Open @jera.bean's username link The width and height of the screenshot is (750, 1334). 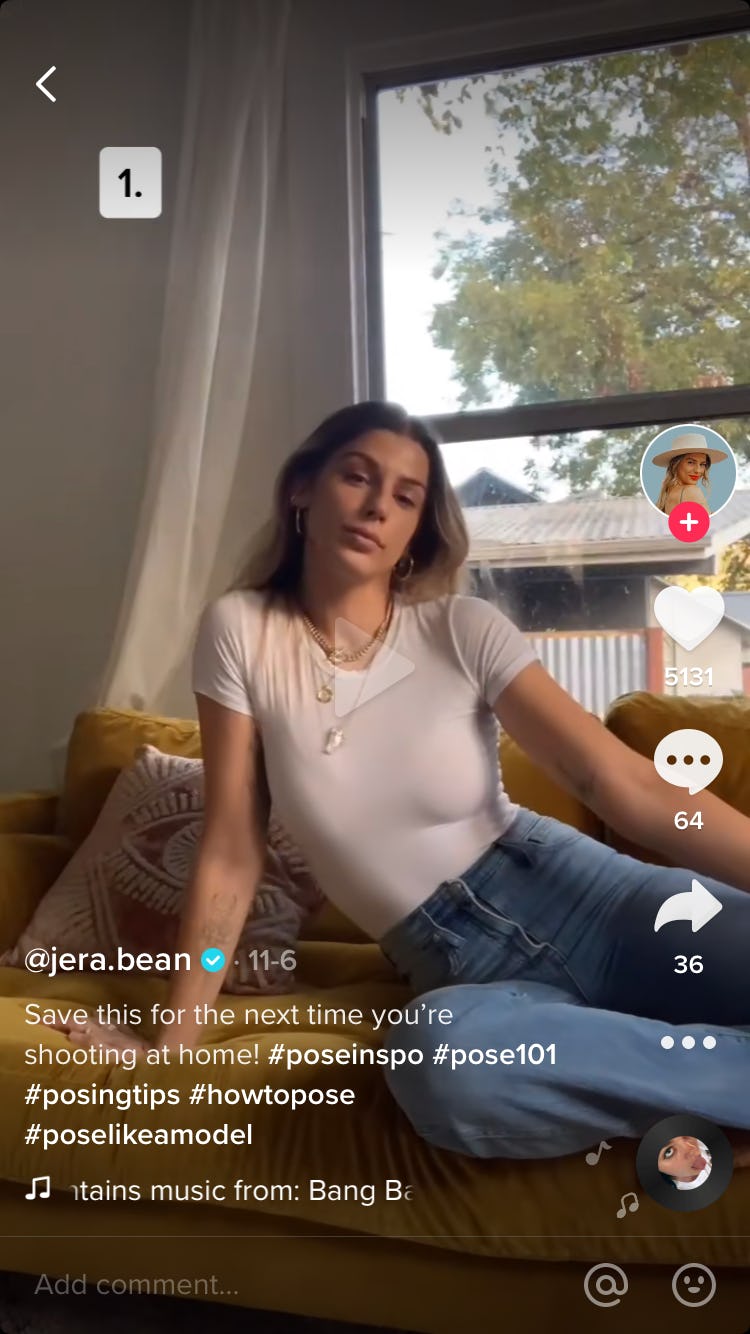[x=108, y=960]
